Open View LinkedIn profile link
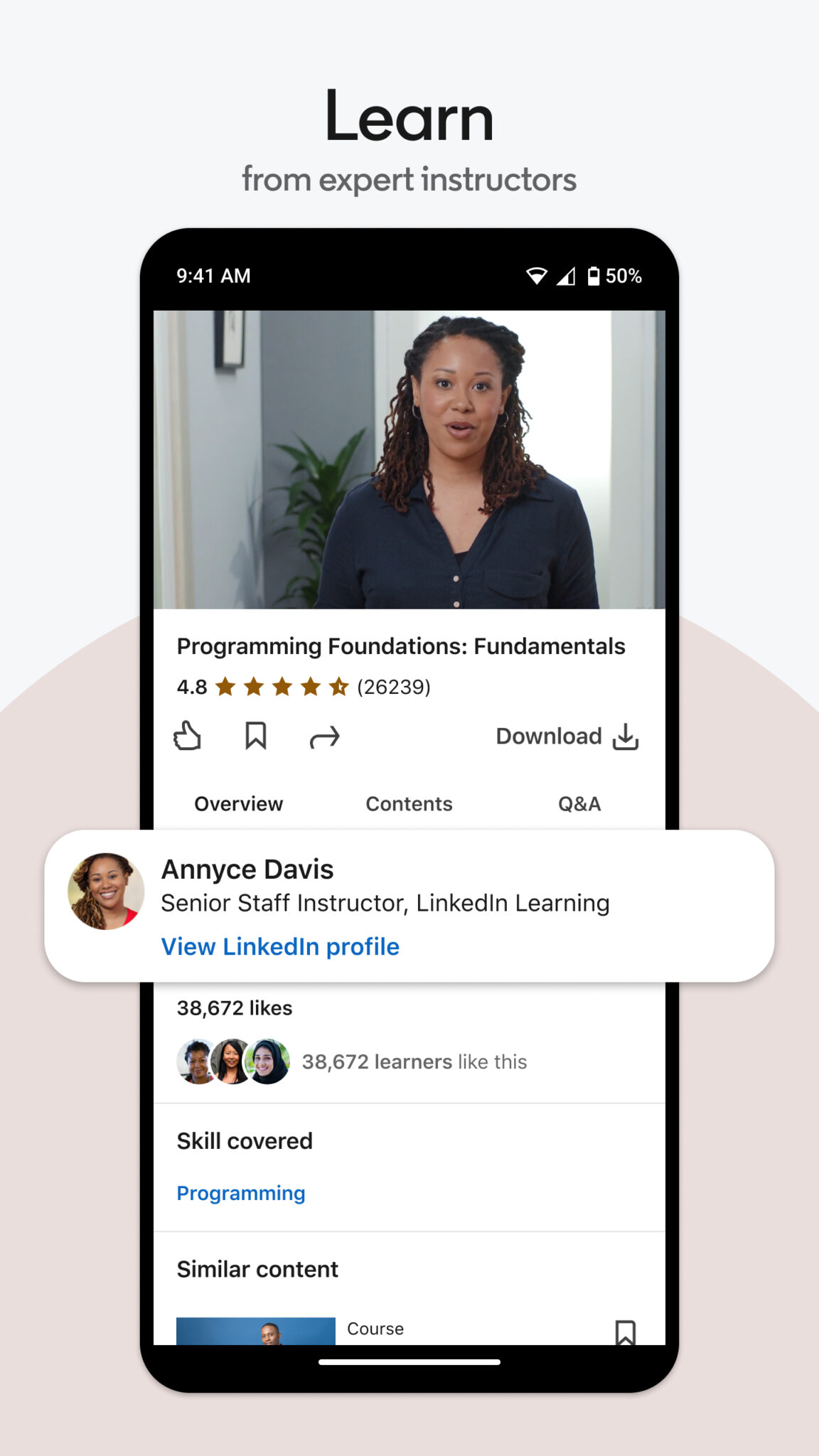 pos(279,946)
